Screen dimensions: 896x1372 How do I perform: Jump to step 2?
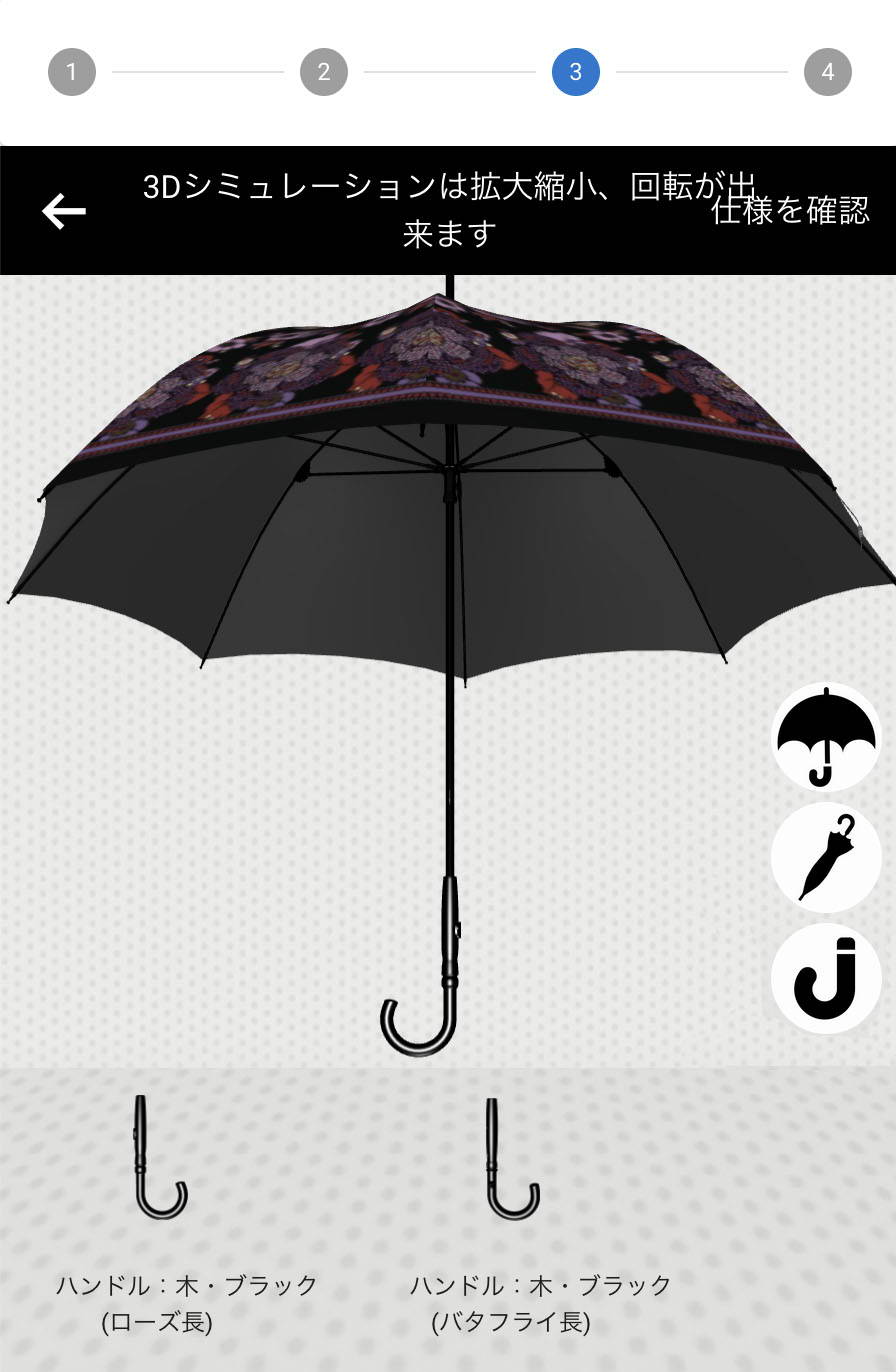point(324,72)
